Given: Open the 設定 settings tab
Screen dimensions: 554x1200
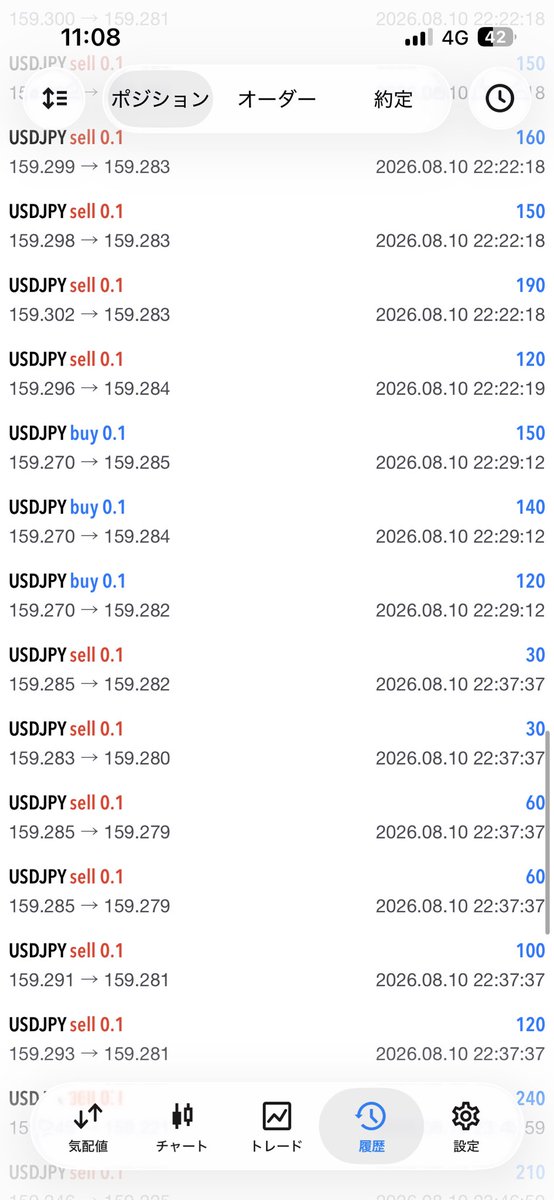Looking at the screenshot, I should pyautogui.click(x=465, y=1127).
